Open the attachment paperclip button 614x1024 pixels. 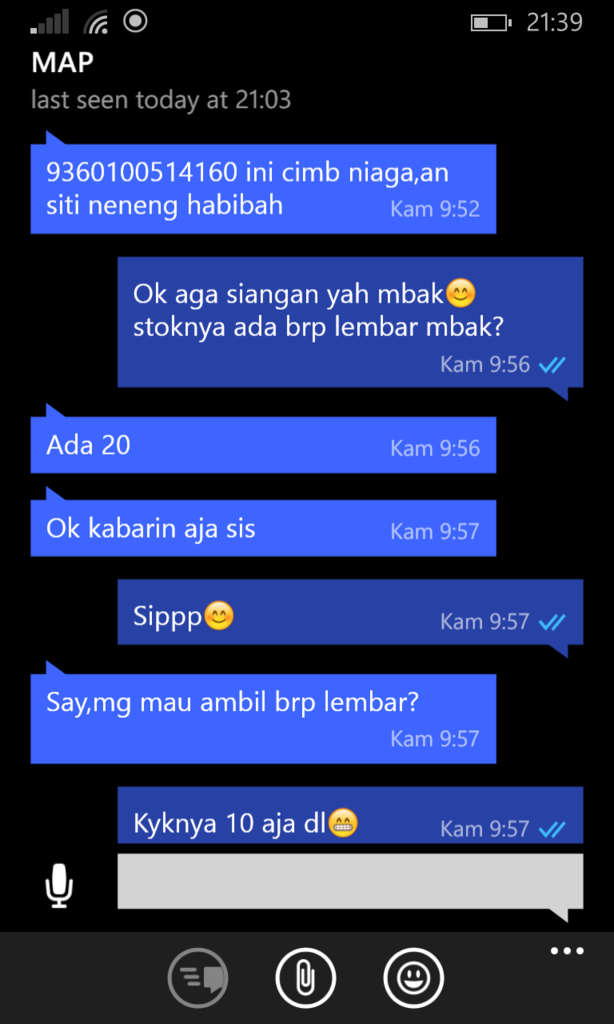305,977
